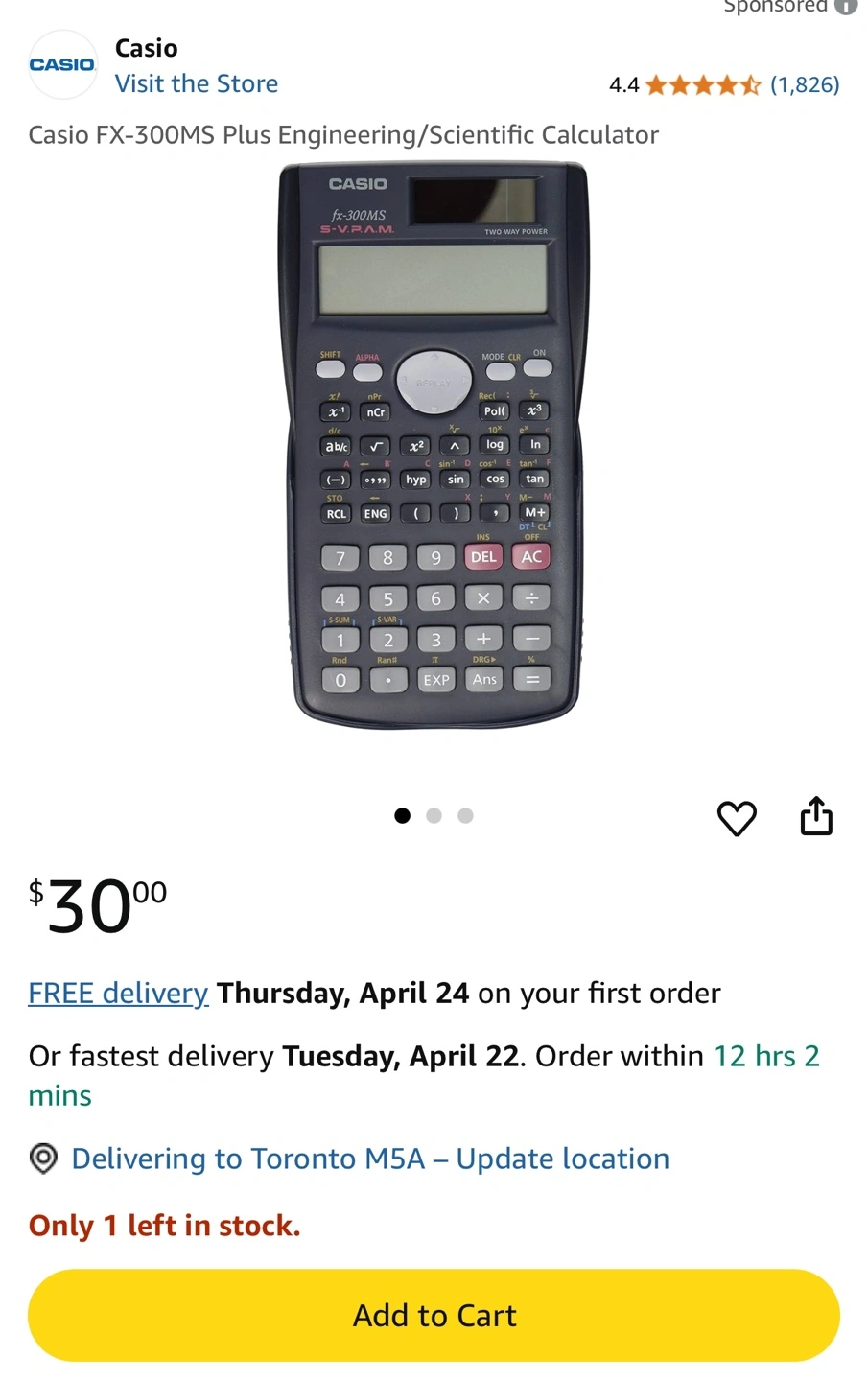Open the 1,826 customer ratings
Viewport: 868px width, 1381px height.
805,84
